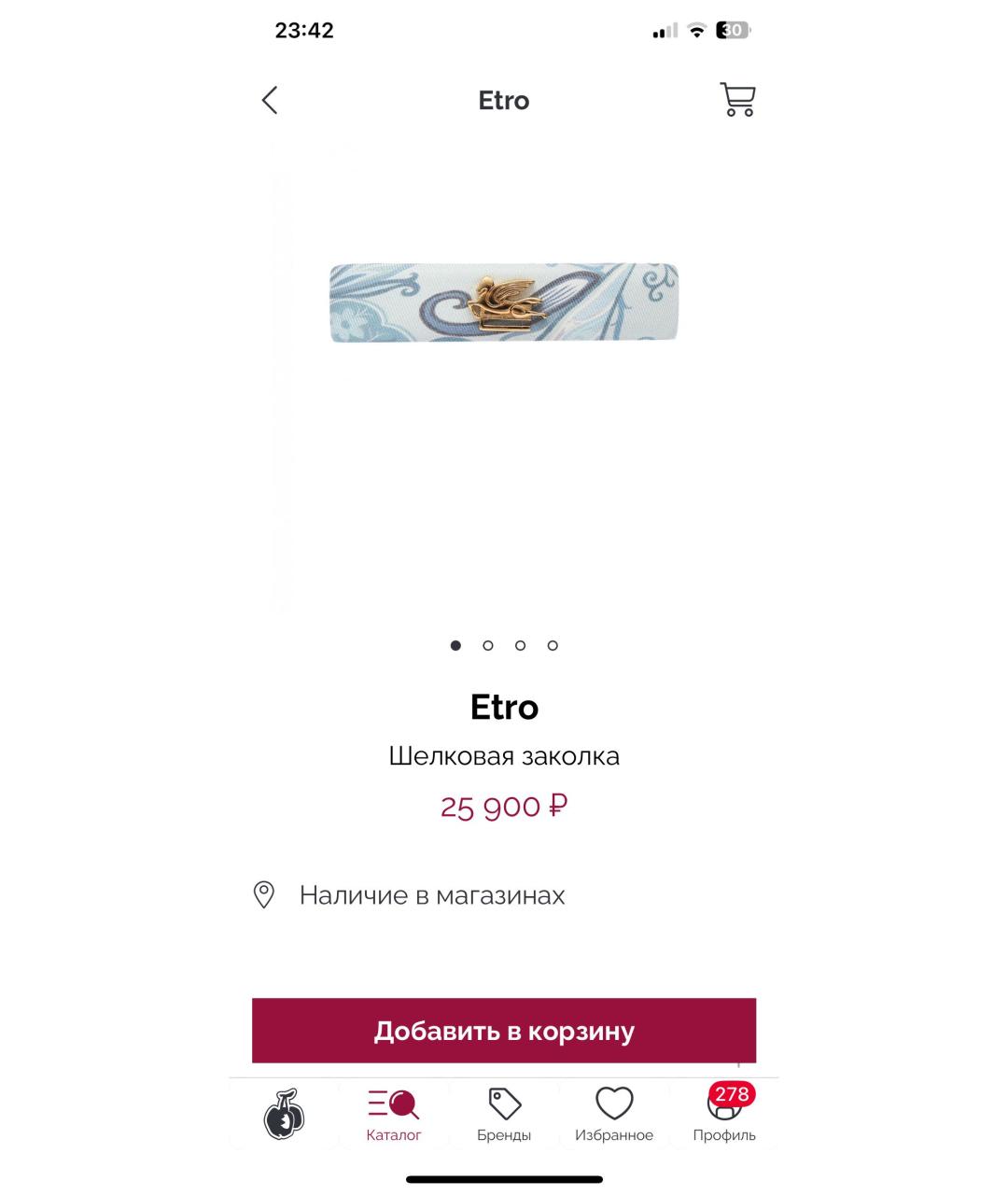
Task: Tap the back arrow to return
Action: pos(270,99)
